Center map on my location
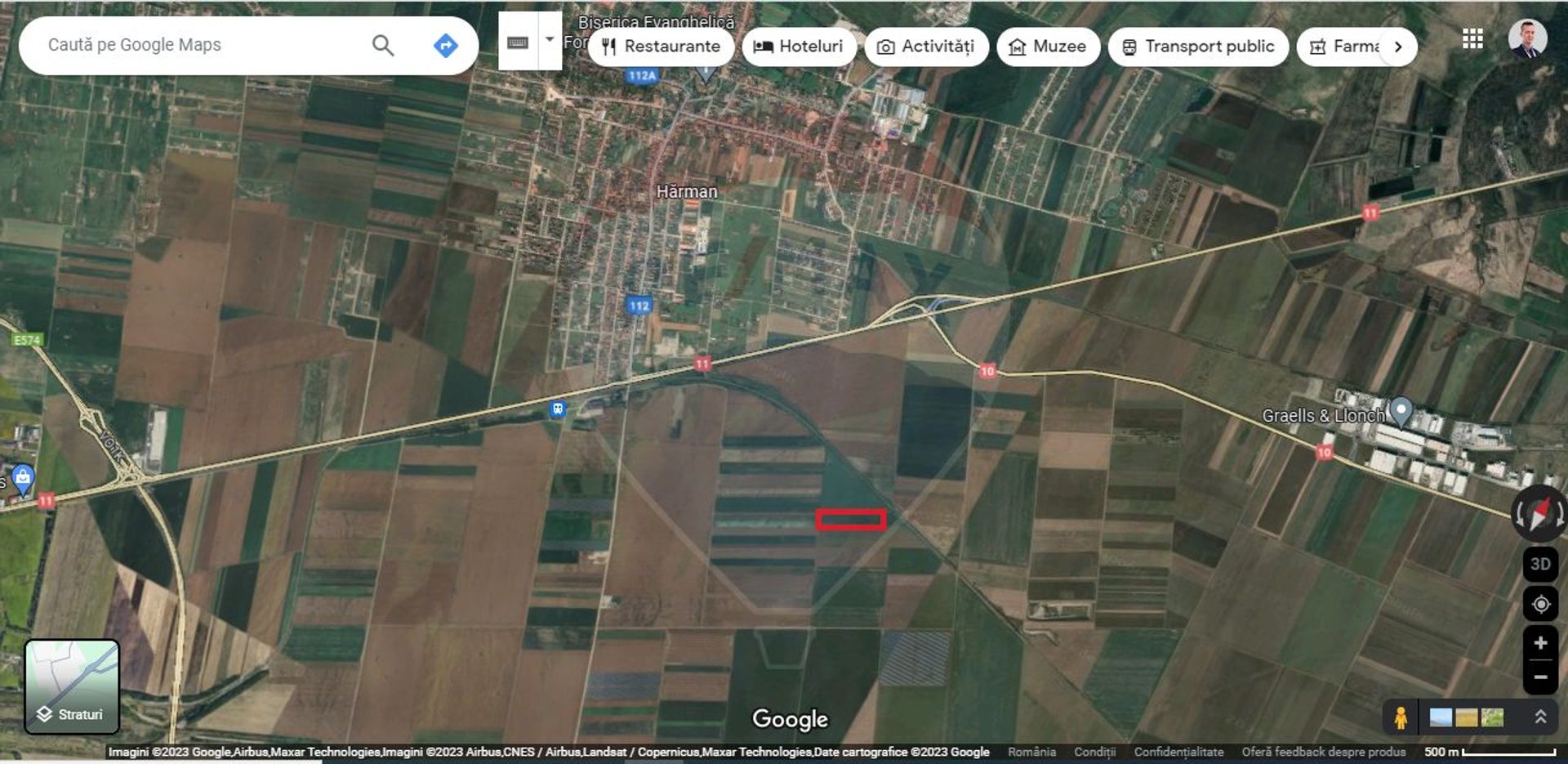Screen dimensions: 1568x764 point(1540,604)
